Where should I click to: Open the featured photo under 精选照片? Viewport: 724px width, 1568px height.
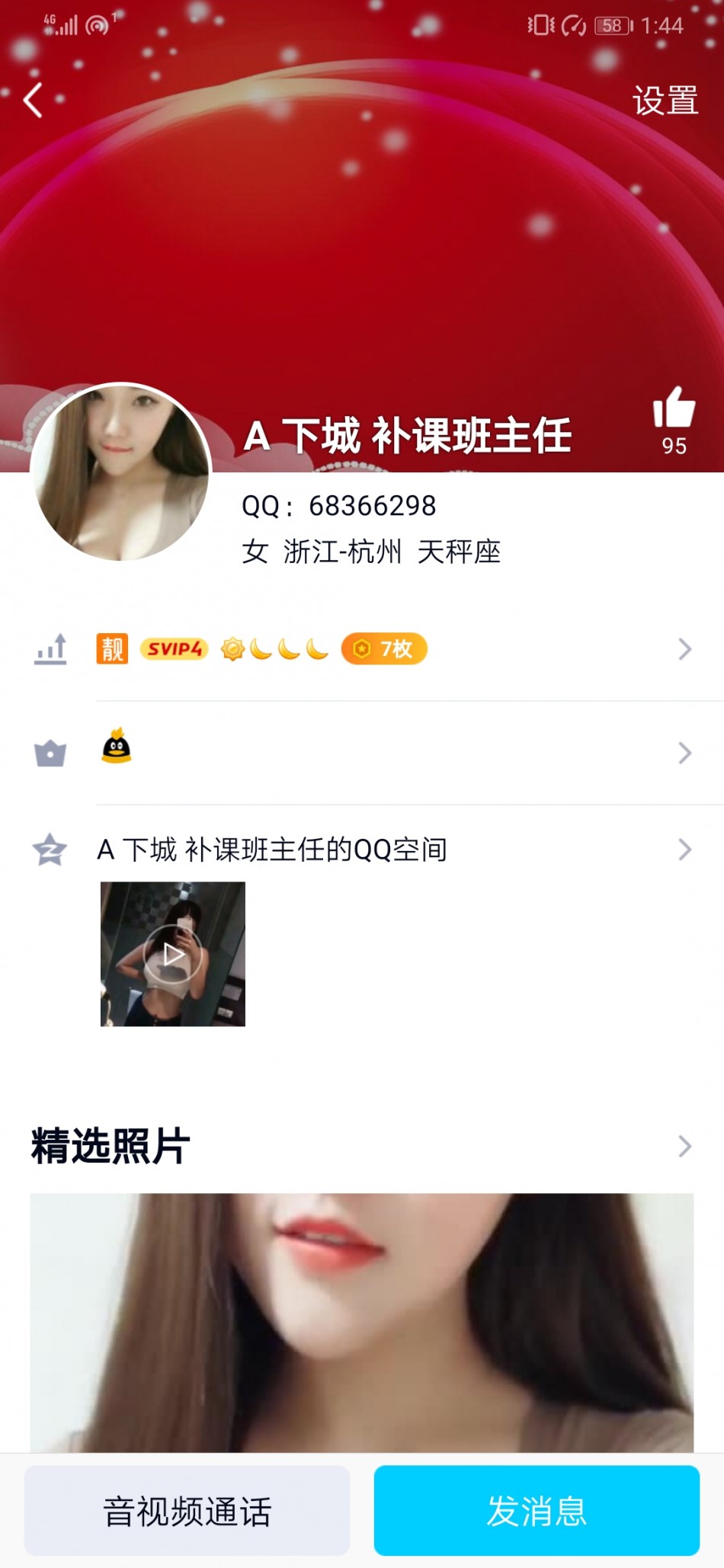click(x=362, y=1322)
